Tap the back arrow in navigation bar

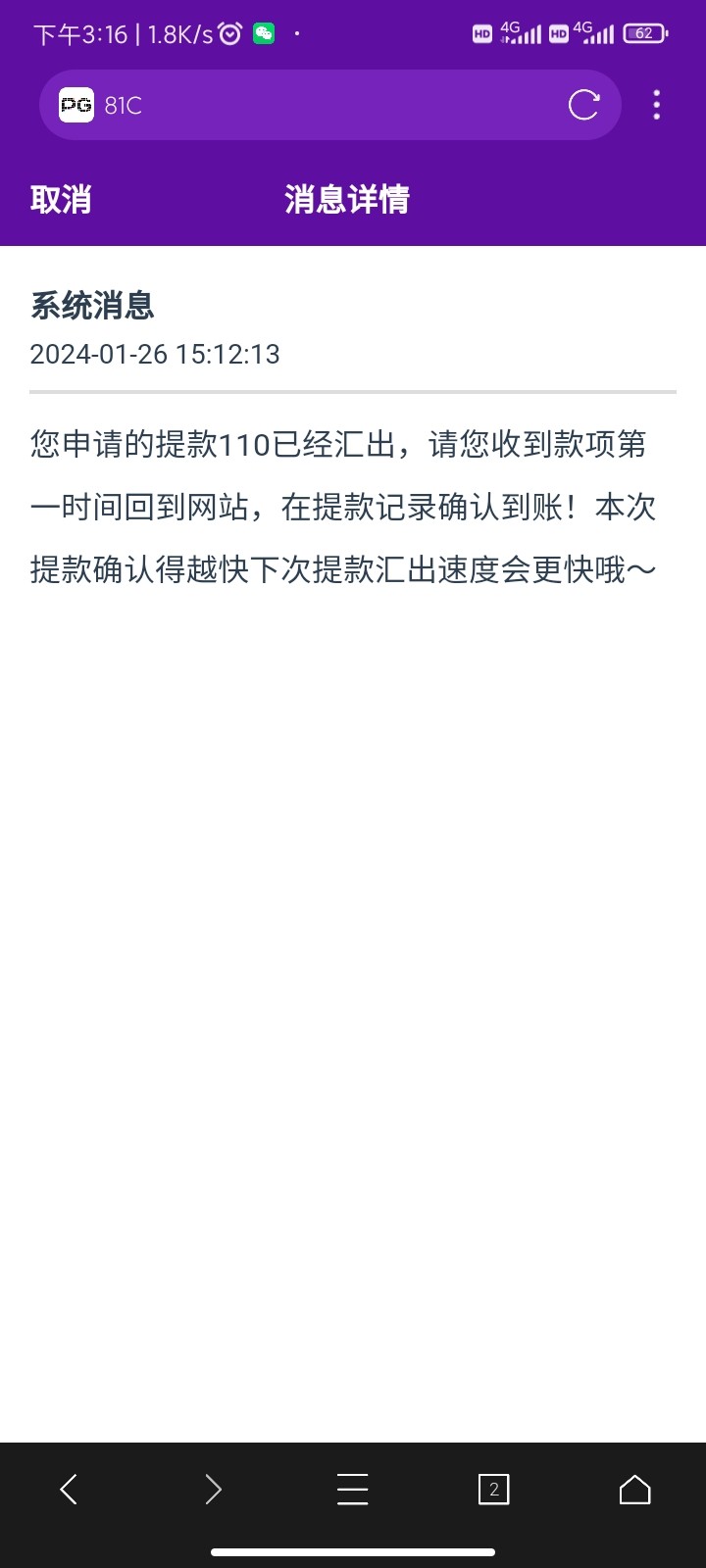tap(69, 1489)
